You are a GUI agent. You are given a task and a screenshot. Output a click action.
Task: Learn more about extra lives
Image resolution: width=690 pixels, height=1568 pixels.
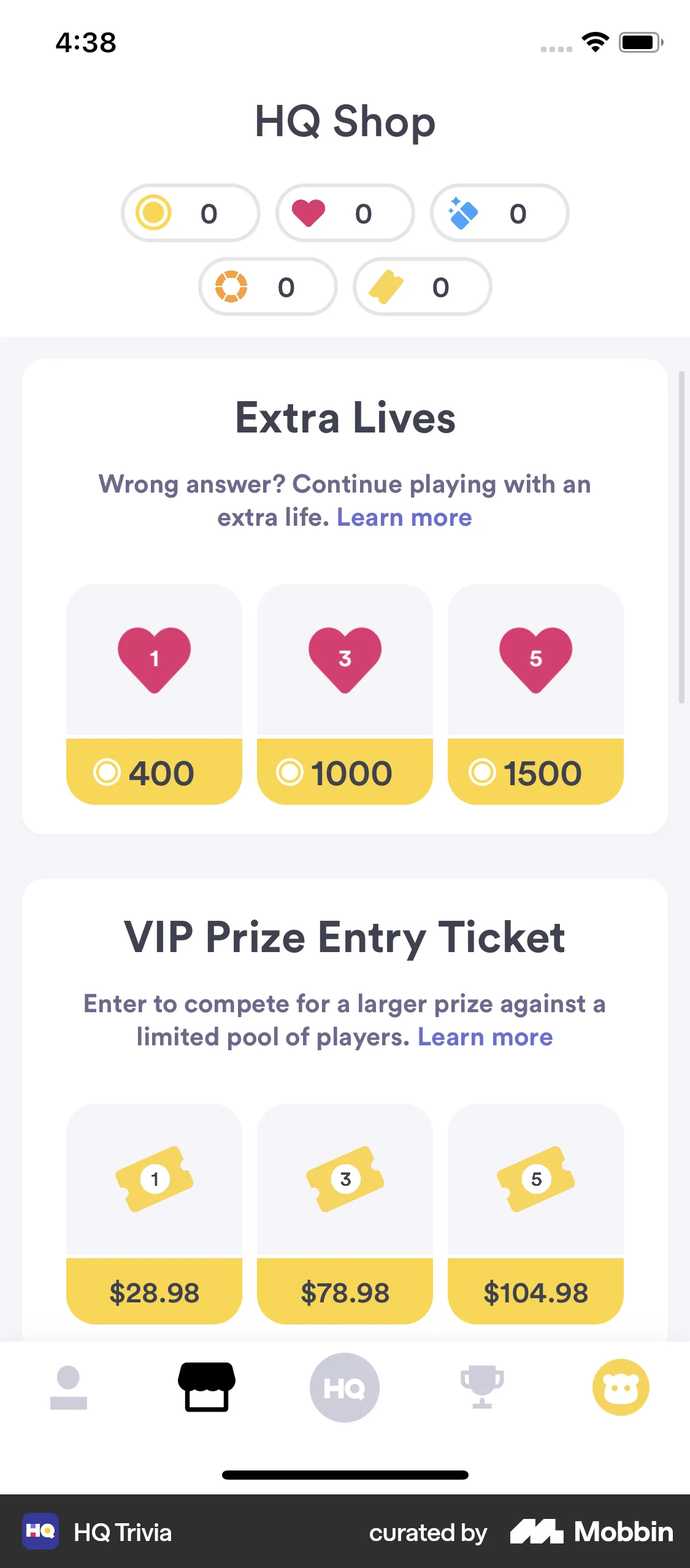coord(404,517)
